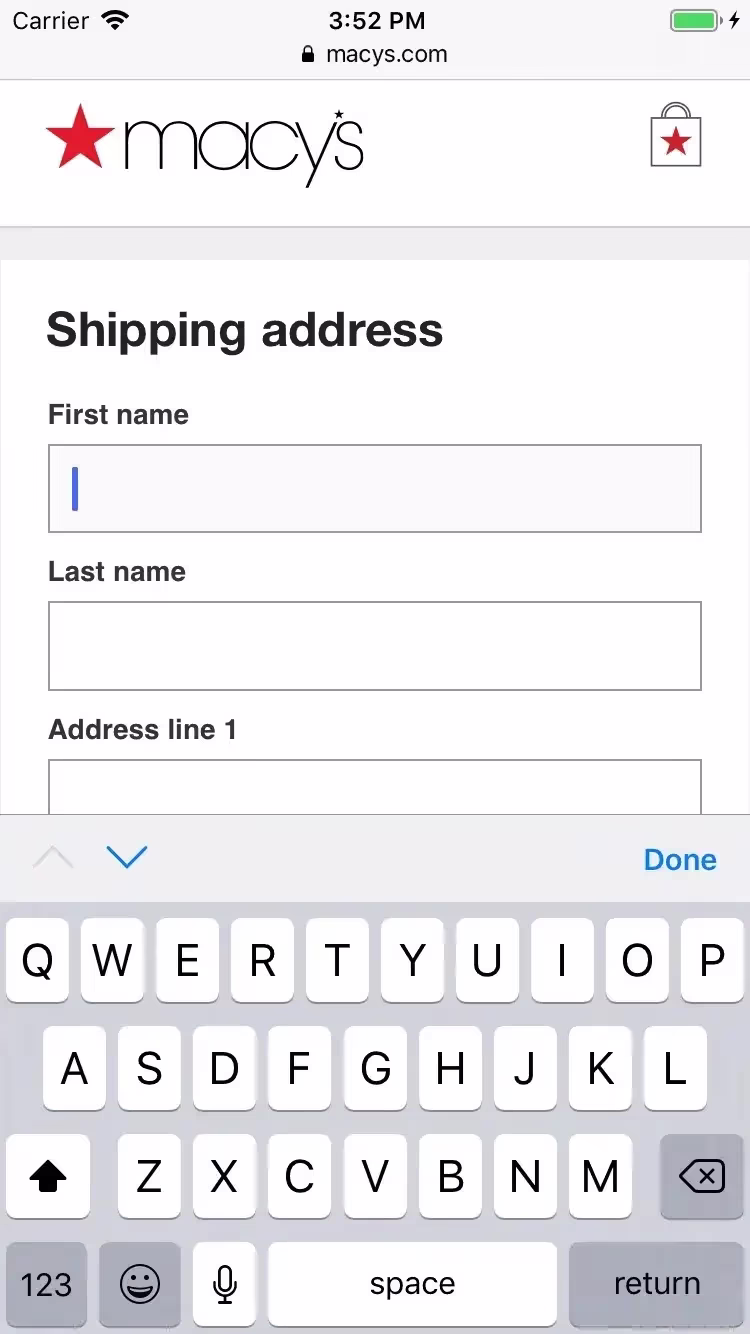Tap the space bar
The image size is (750, 1334).
point(412,1284)
